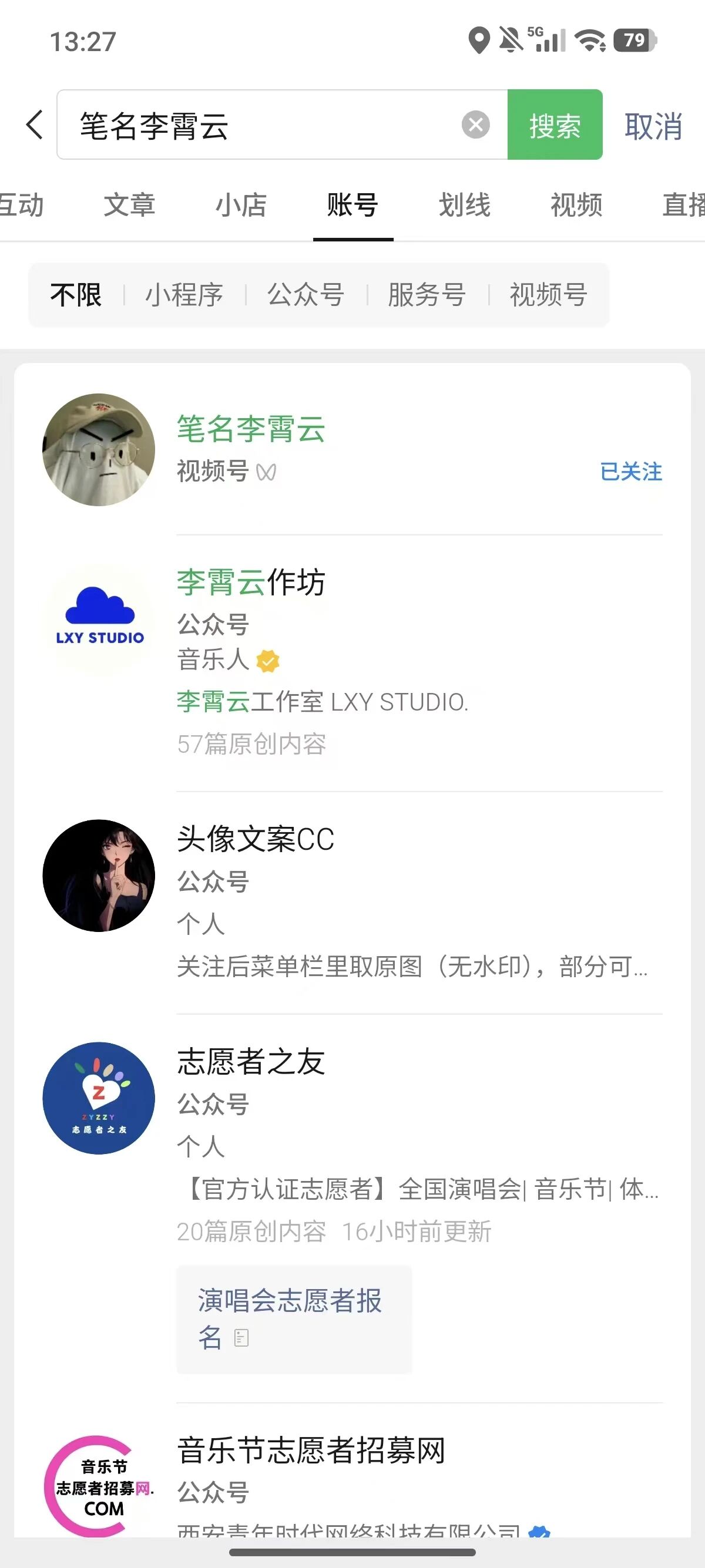The image size is (705, 1568).
Task: Cancel the search with 取消
Action: (x=653, y=127)
